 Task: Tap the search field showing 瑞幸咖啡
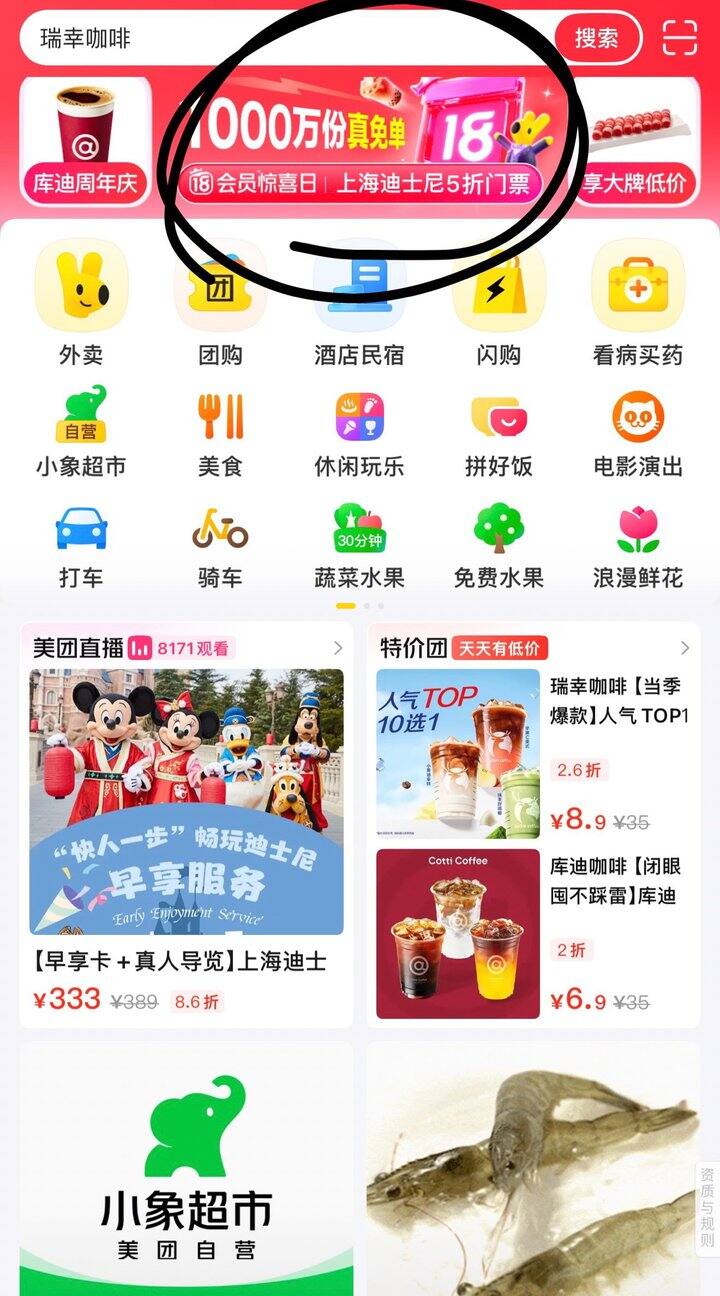290,39
